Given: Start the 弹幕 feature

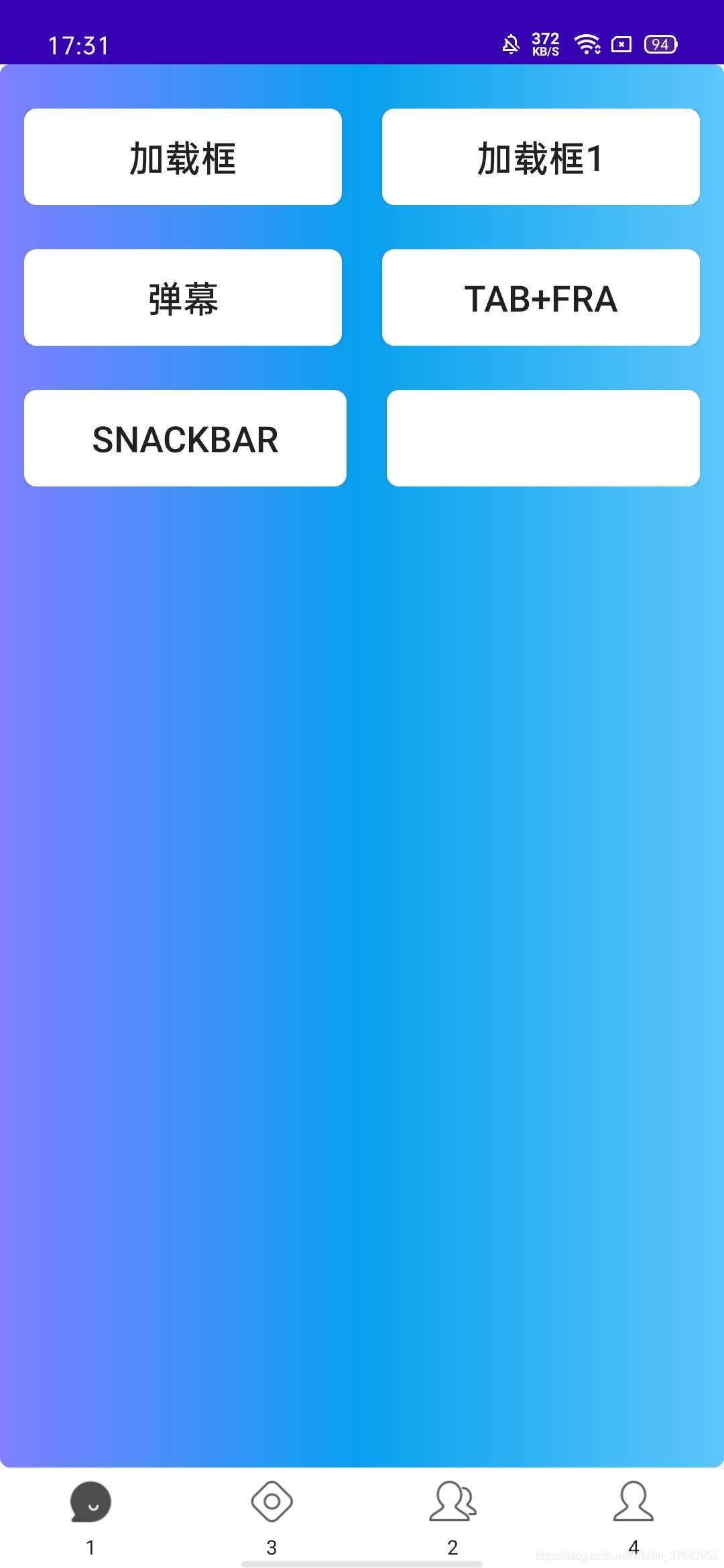Looking at the screenshot, I should click(183, 297).
